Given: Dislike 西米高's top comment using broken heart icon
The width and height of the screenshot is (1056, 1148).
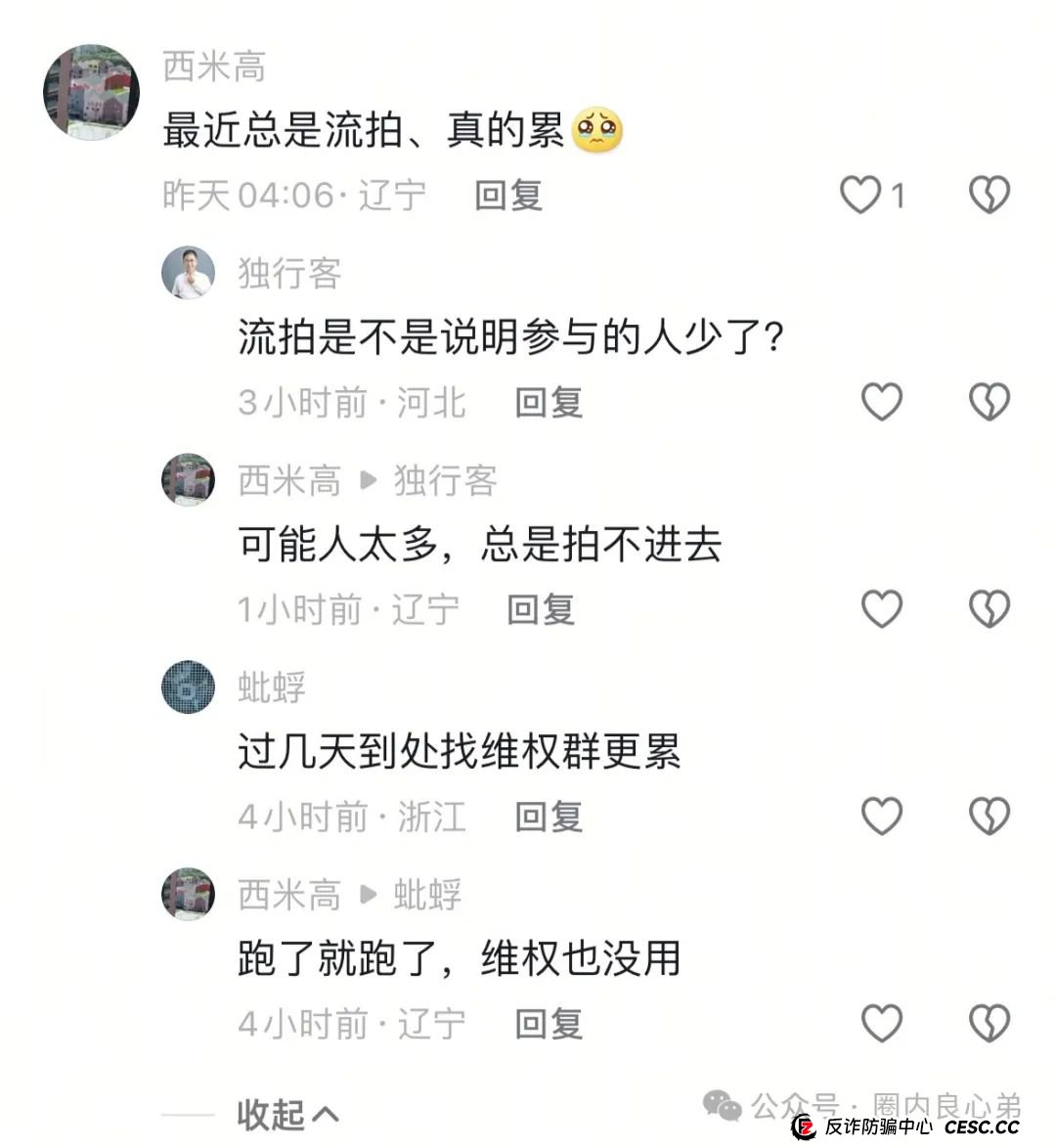Looking at the screenshot, I should pos(990,194).
